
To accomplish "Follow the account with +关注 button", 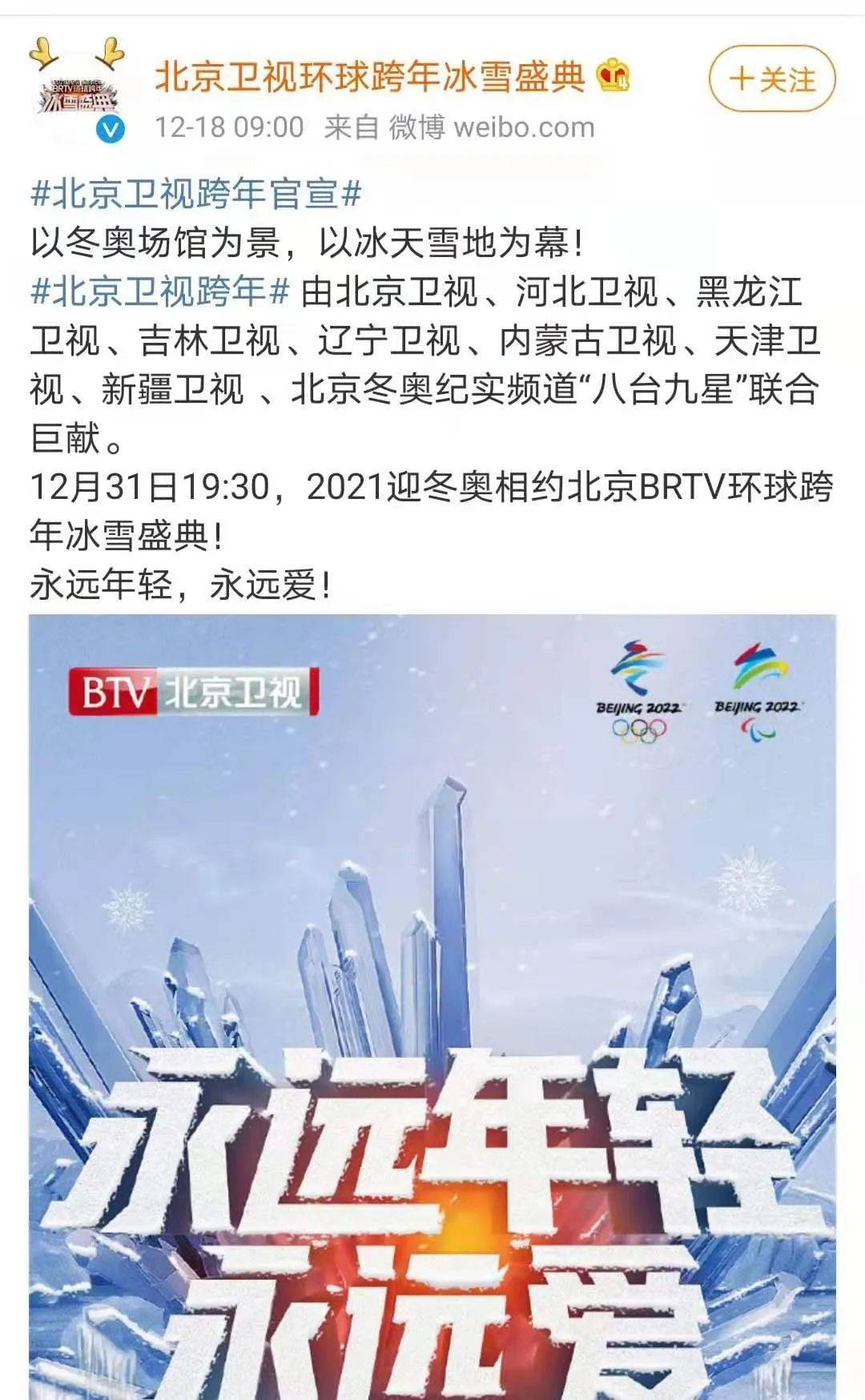I will click(x=771, y=79).
